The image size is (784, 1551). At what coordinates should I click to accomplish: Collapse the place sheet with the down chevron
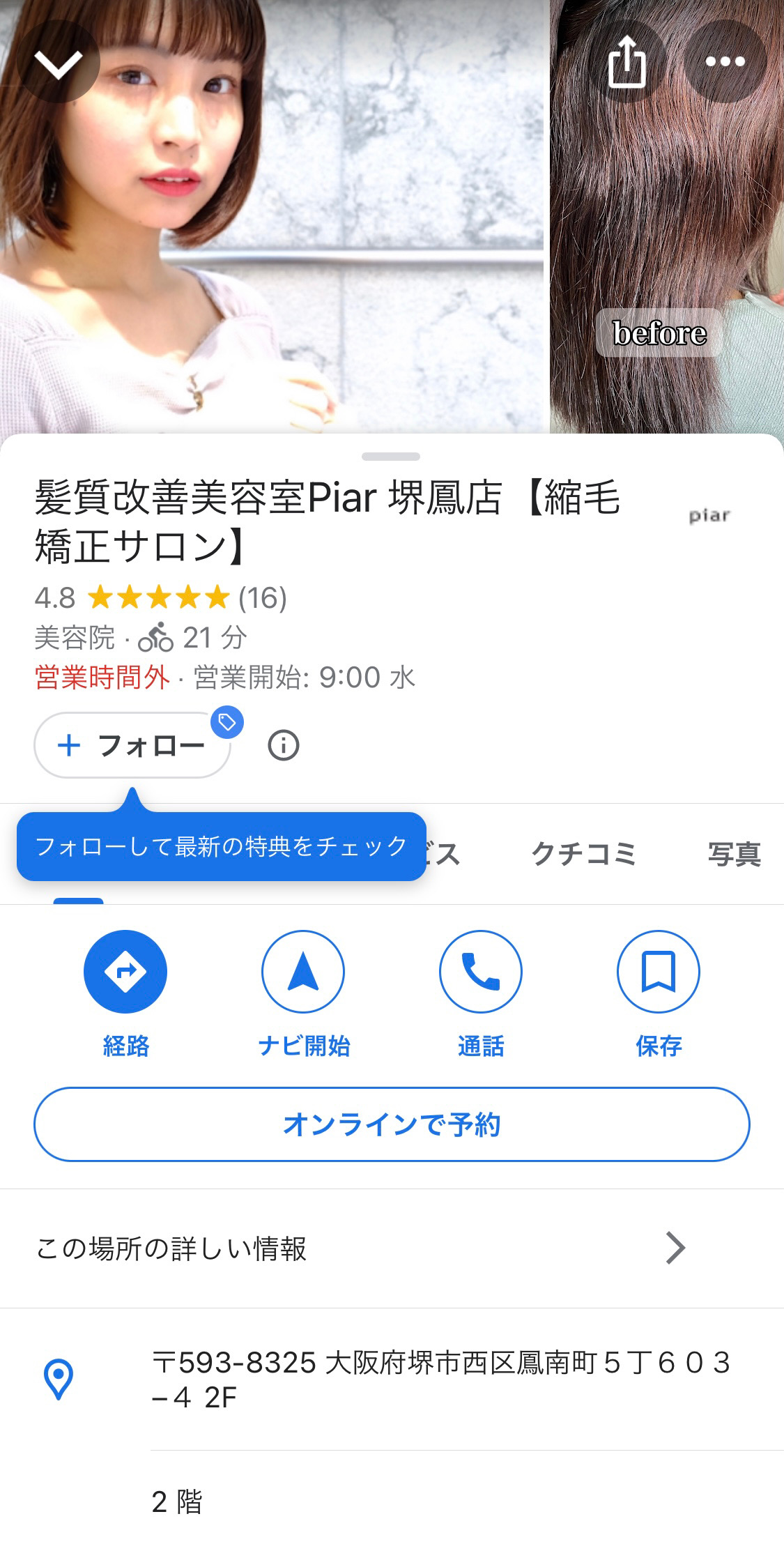point(59,63)
